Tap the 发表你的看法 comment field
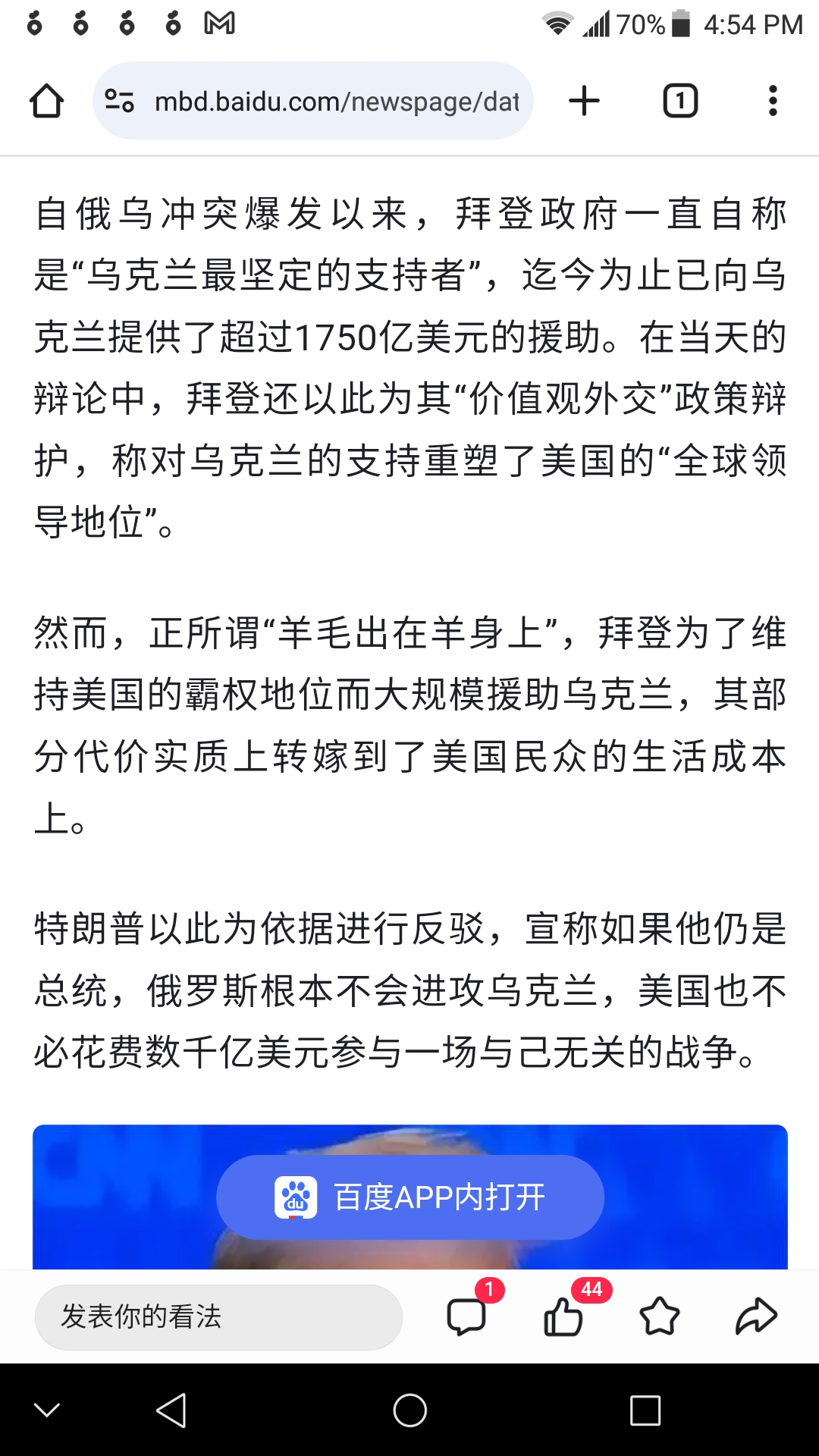This screenshot has width=819, height=1456. (x=218, y=1317)
